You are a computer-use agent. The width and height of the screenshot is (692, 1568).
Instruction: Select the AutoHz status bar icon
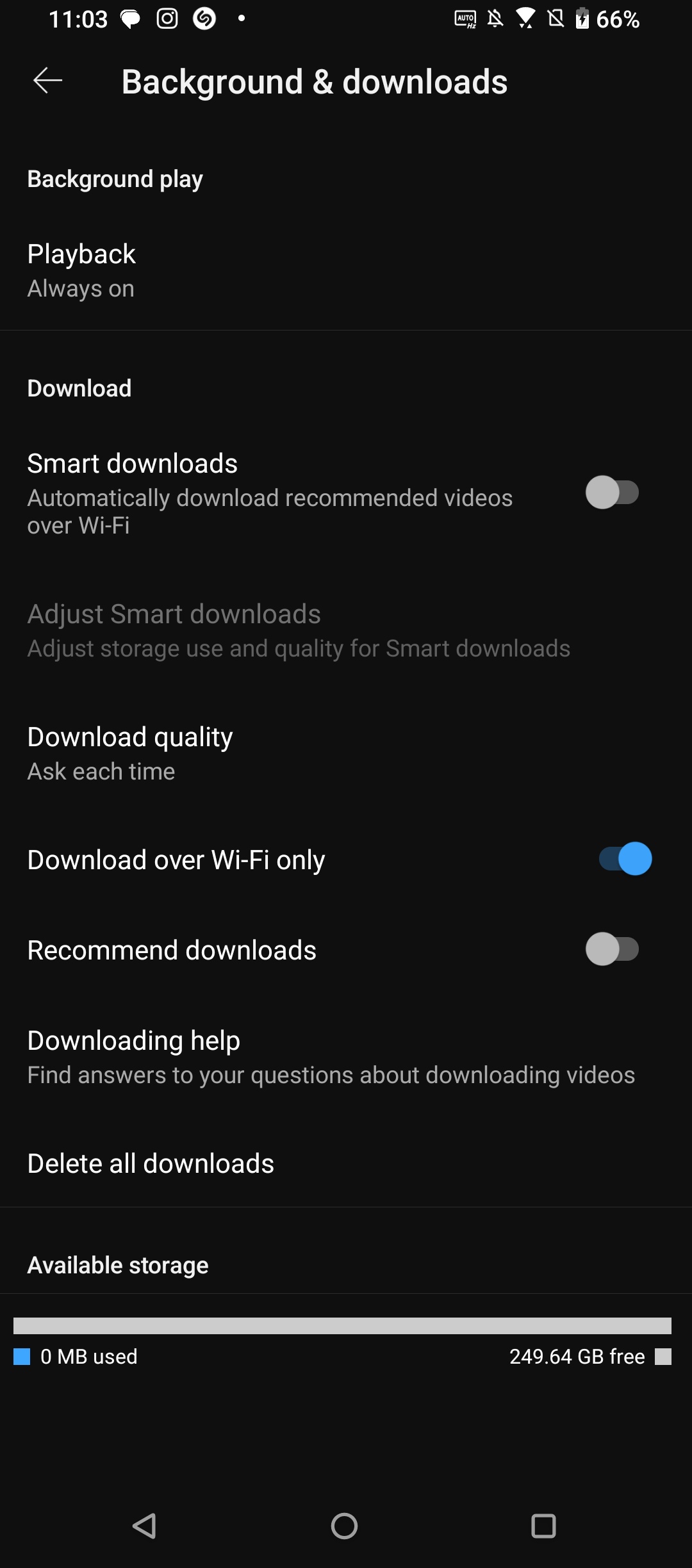click(x=466, y=19)
